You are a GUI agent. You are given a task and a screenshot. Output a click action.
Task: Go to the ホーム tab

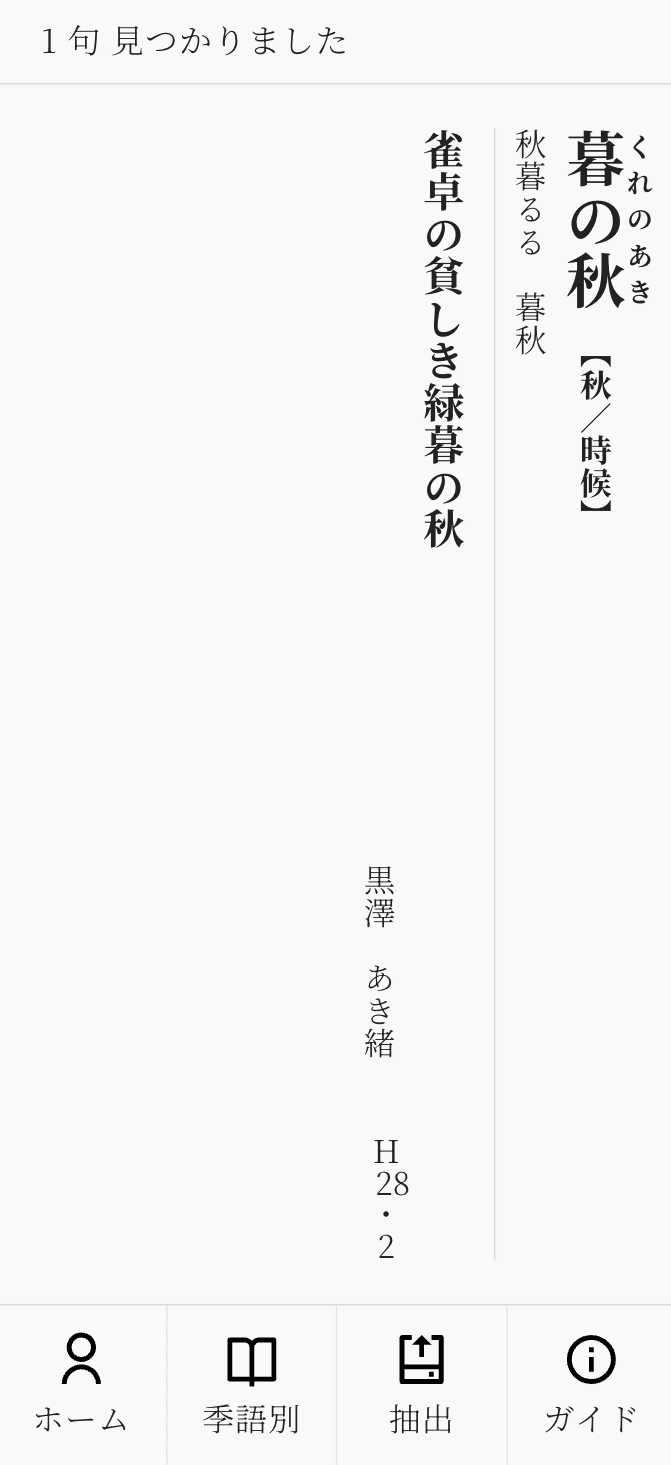coord(82,1385)
